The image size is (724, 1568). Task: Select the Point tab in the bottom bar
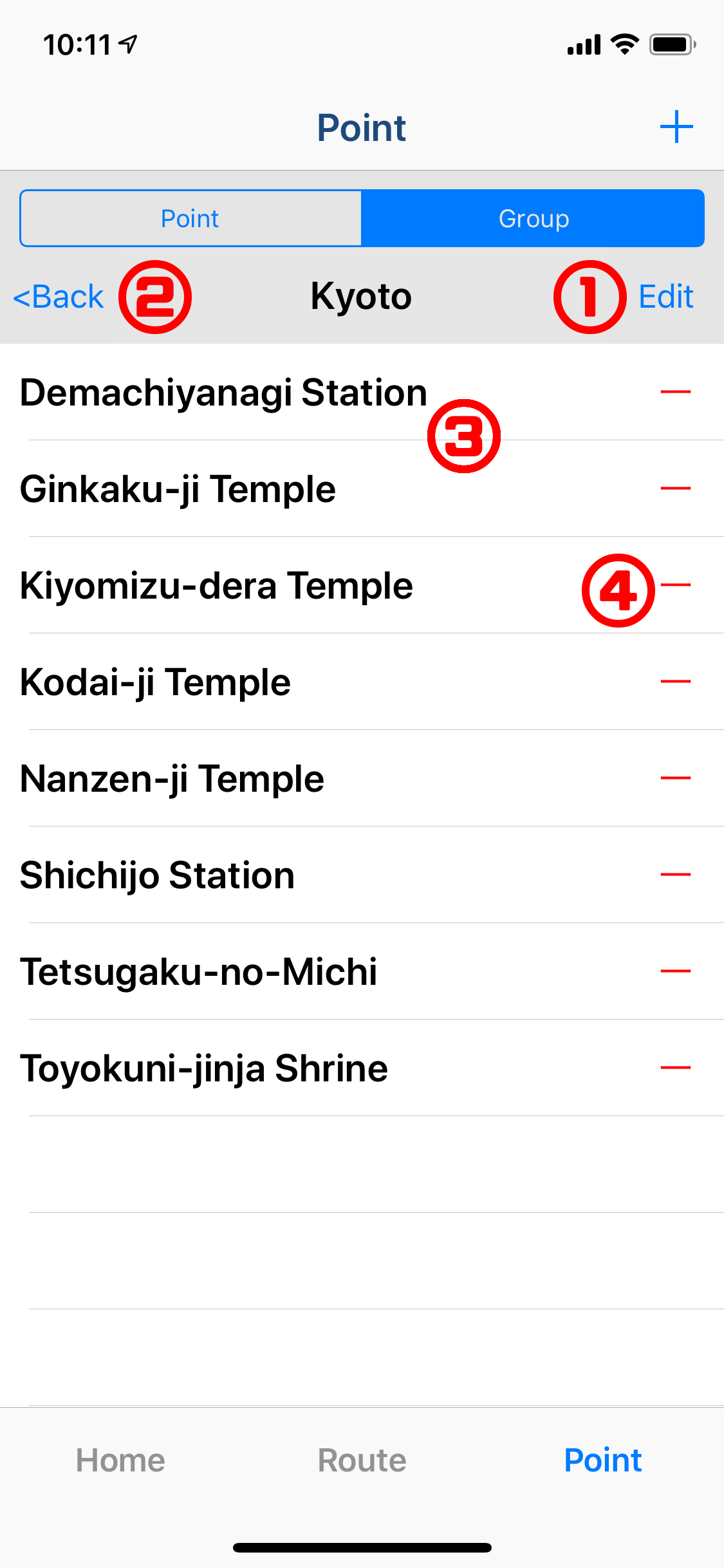[x=602, y=1460]
